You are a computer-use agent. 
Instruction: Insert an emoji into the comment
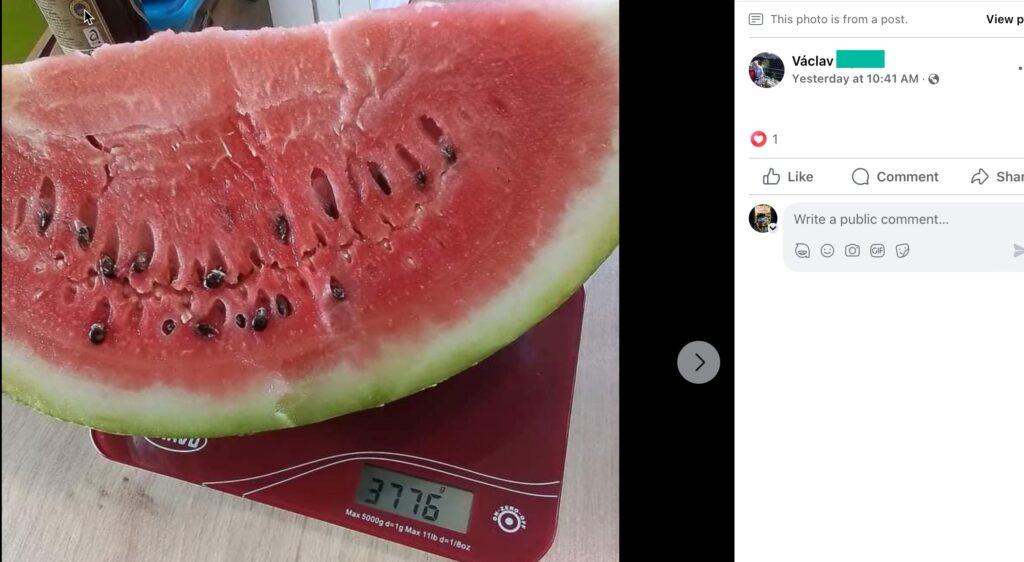827,251
